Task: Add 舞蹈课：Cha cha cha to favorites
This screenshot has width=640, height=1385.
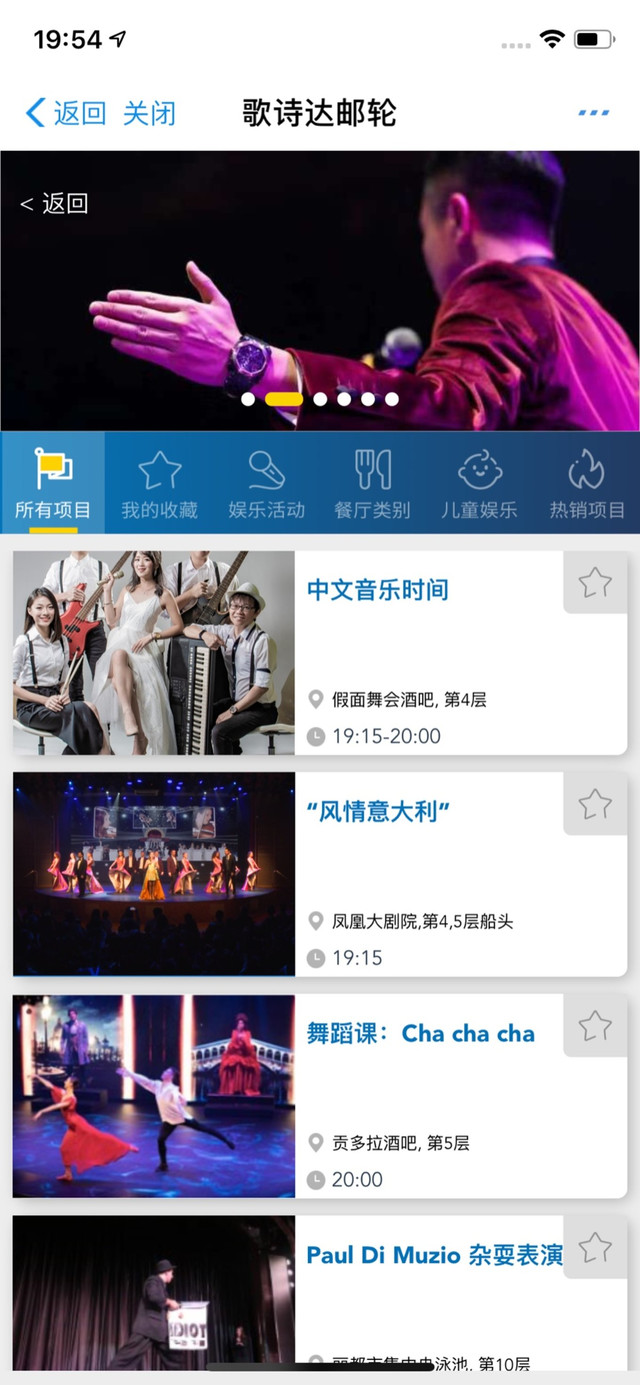Action: coord(595,1025)
